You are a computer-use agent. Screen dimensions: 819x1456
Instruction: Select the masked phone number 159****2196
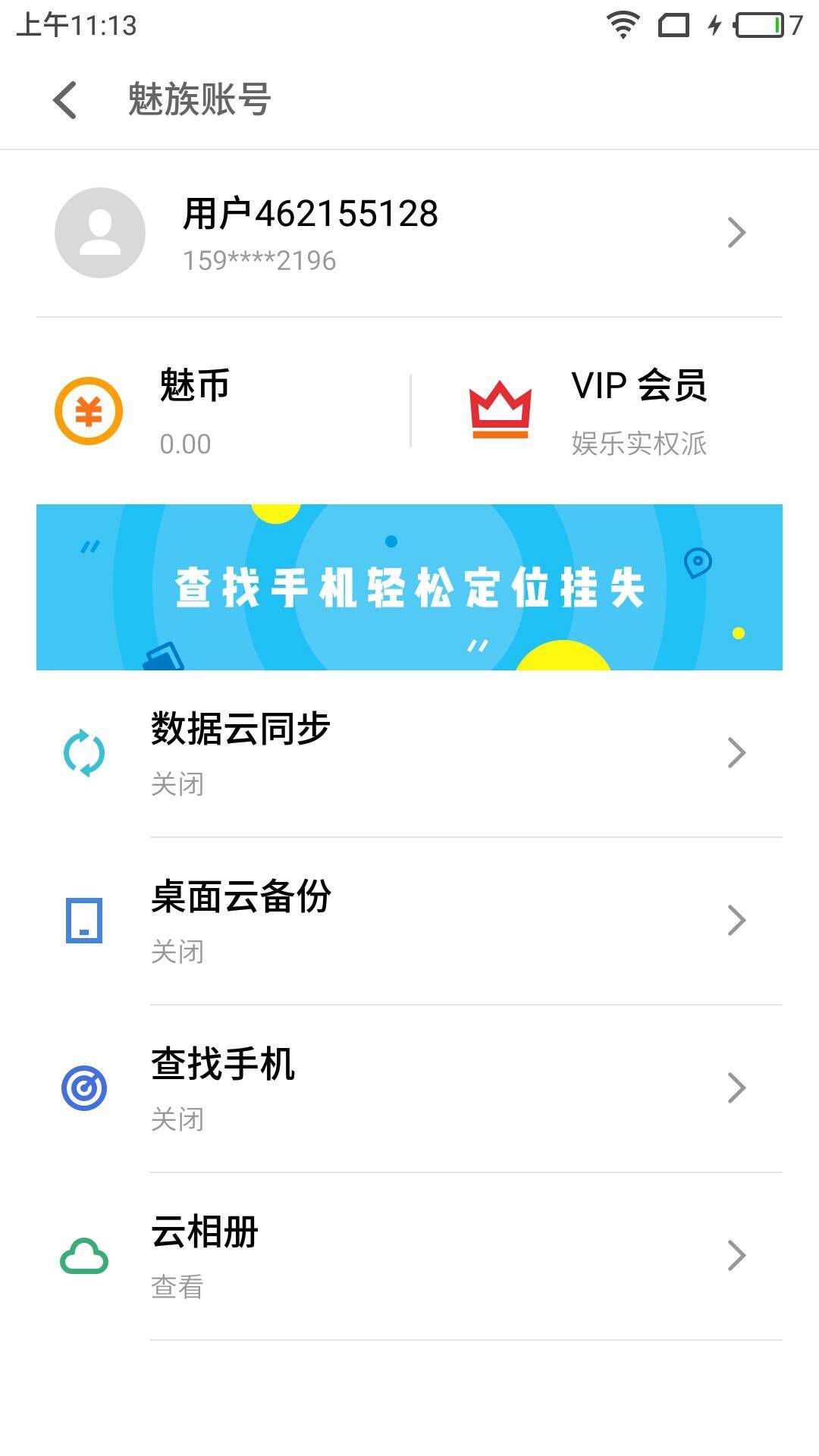(260, 261)
